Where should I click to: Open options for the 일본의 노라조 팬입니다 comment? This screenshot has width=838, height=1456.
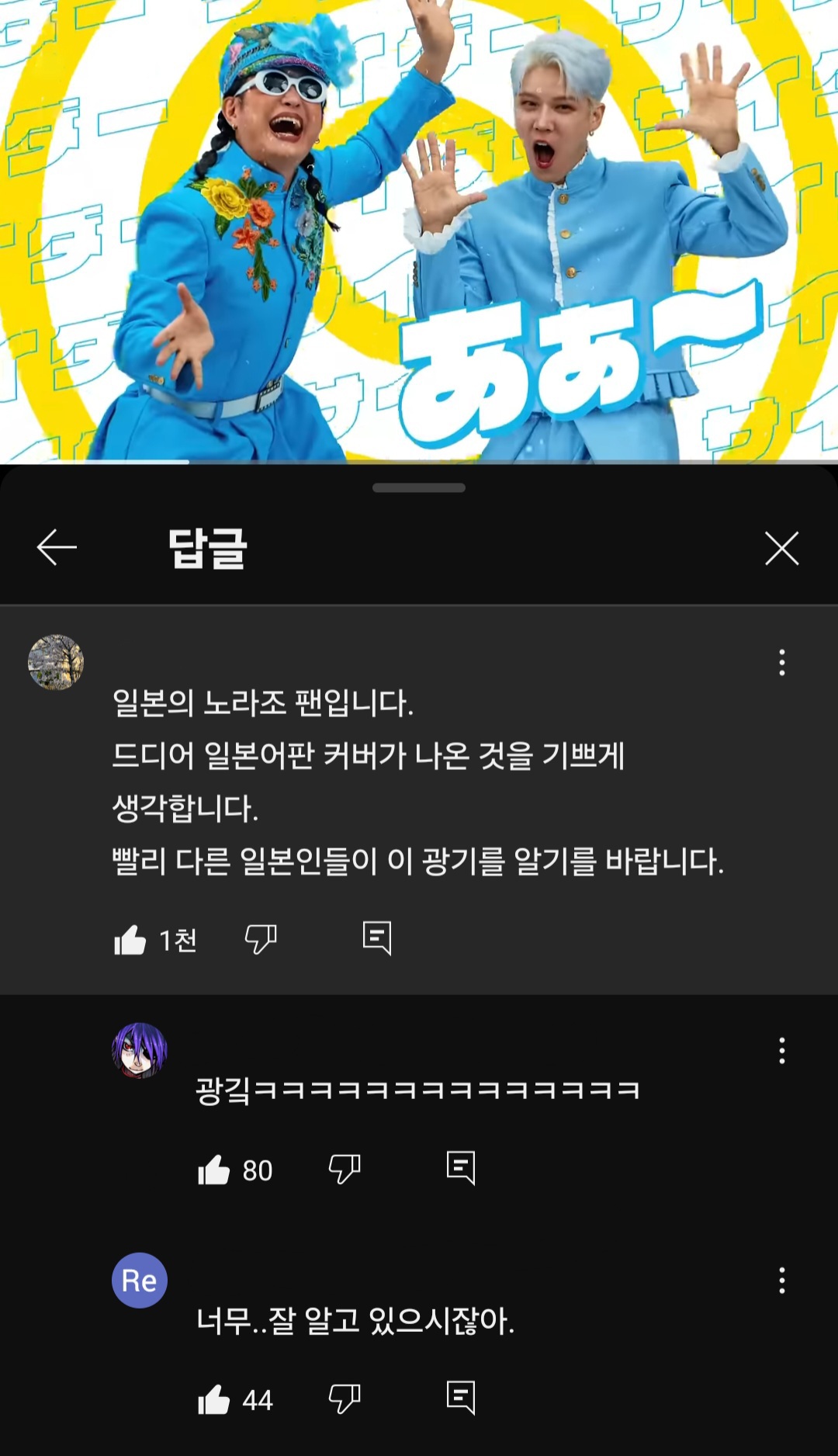781,662
